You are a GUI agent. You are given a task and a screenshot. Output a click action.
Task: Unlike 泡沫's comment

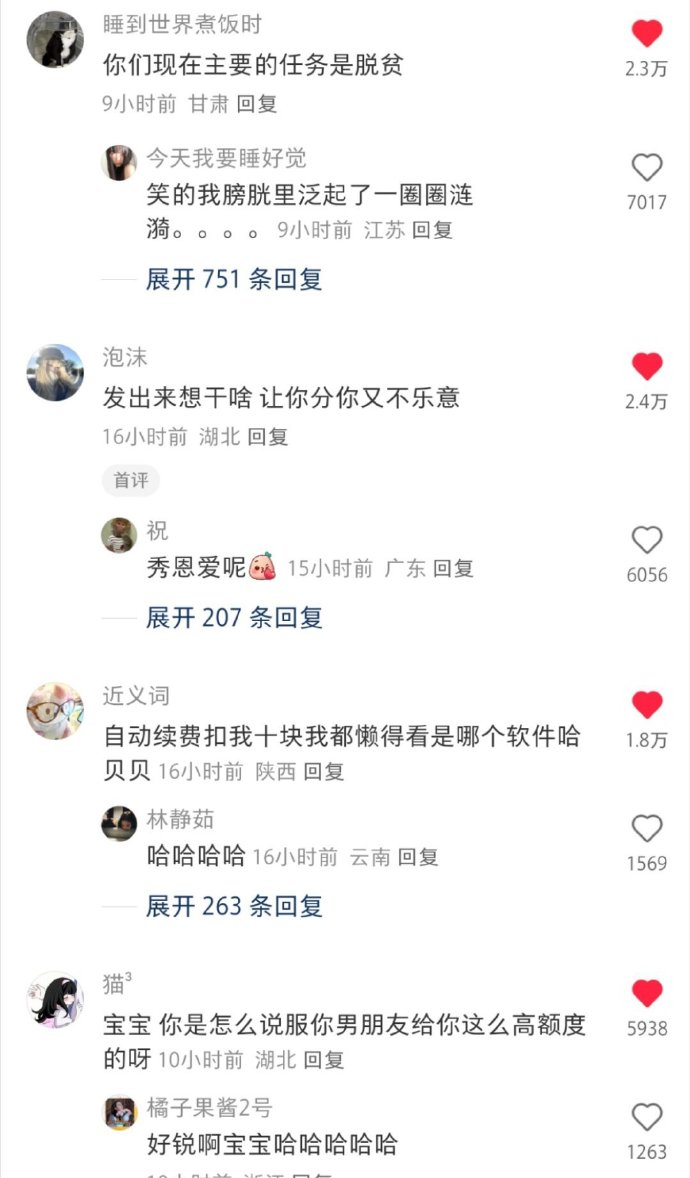click(647, 367)
